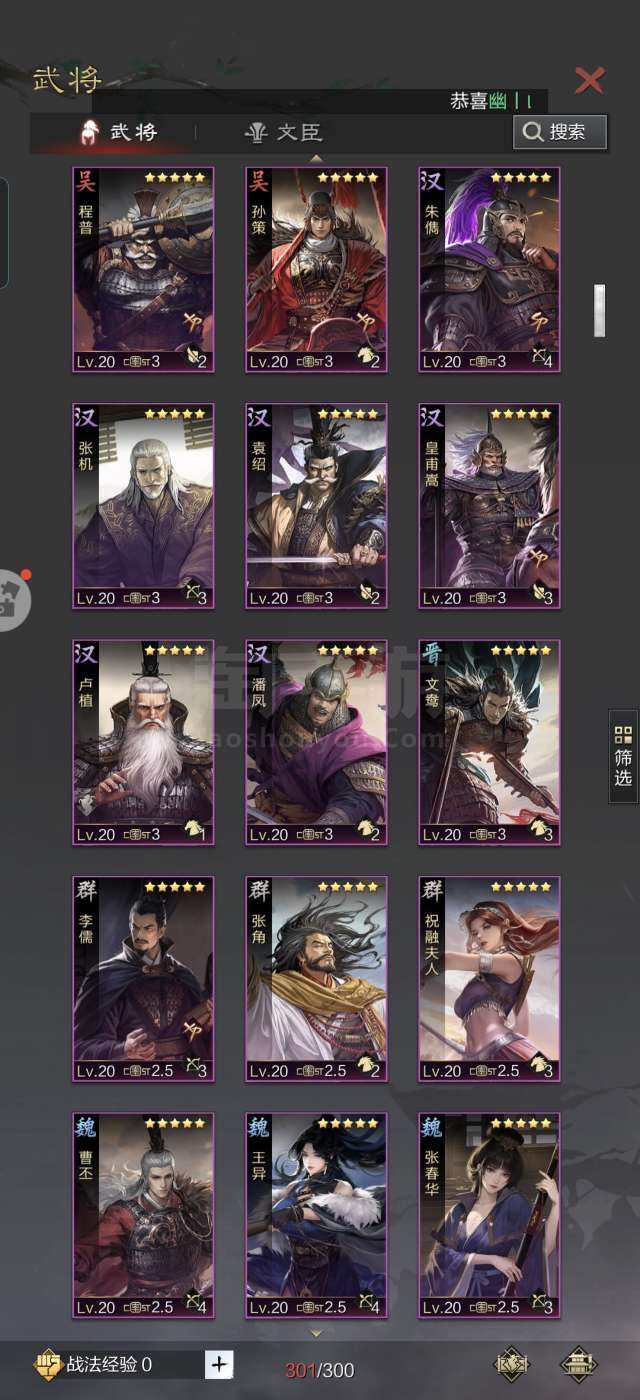
Task: Open the 张机 general card
Action: pos(143,506)
